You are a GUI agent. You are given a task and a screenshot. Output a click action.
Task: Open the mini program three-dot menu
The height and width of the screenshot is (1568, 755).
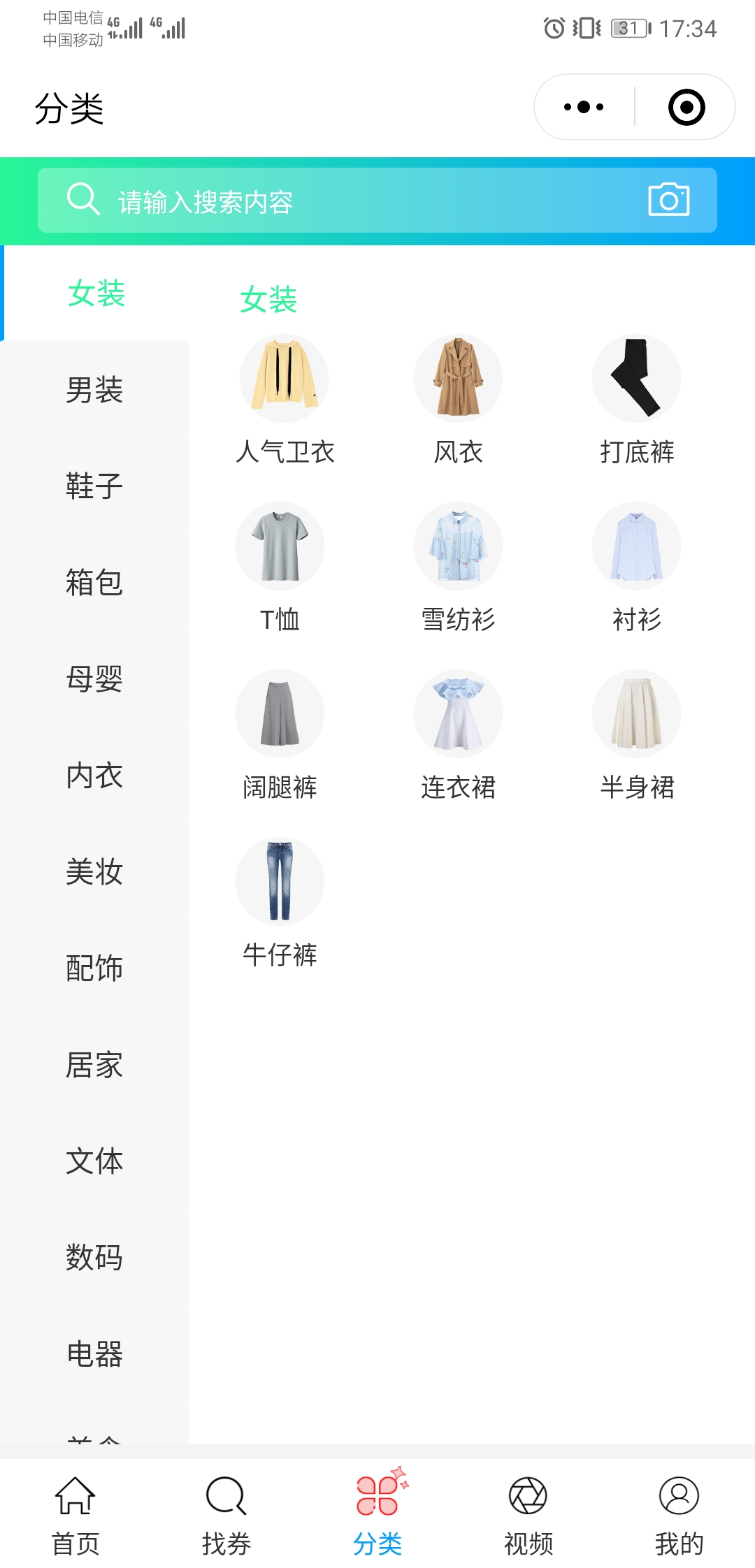(x=584, y=107)
